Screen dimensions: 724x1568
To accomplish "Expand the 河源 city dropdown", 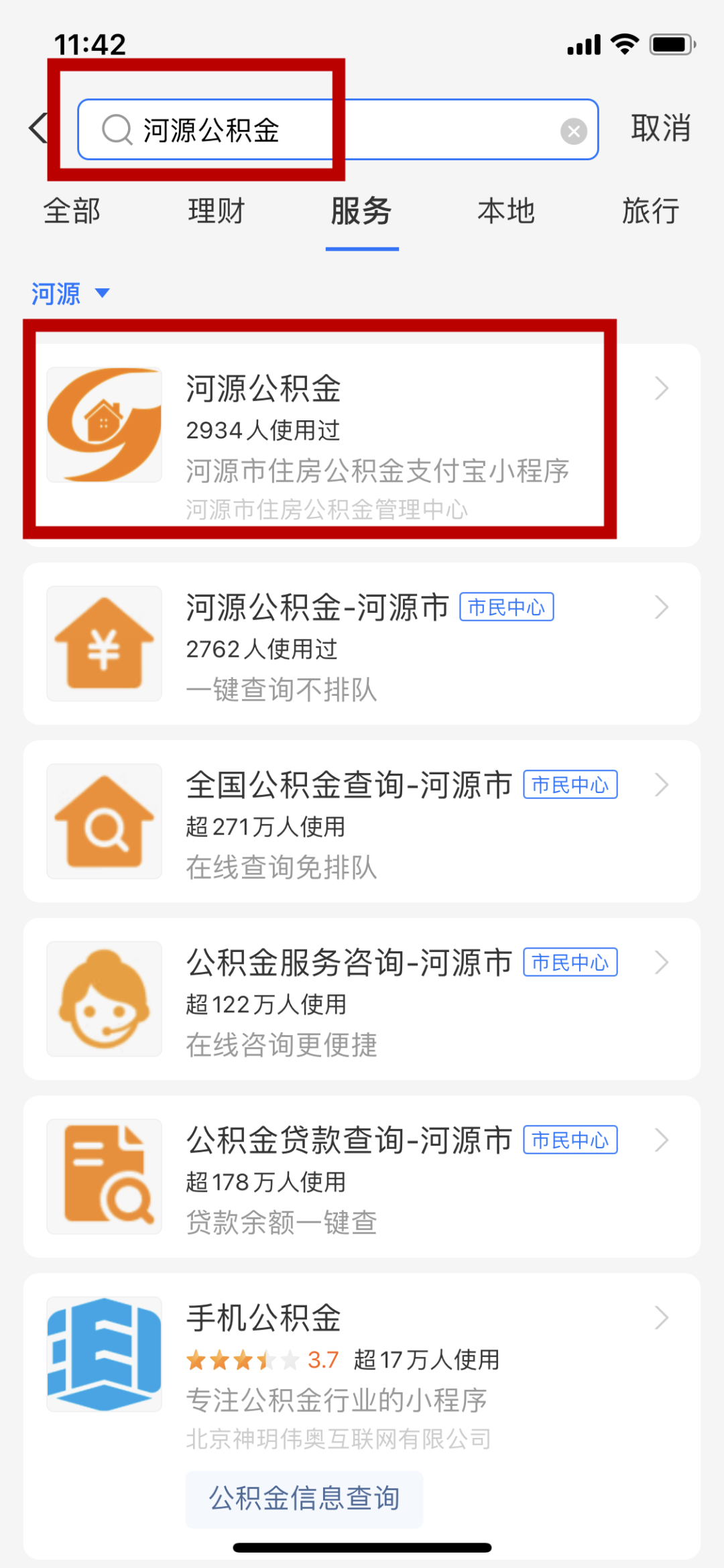I will pos(70,294).
